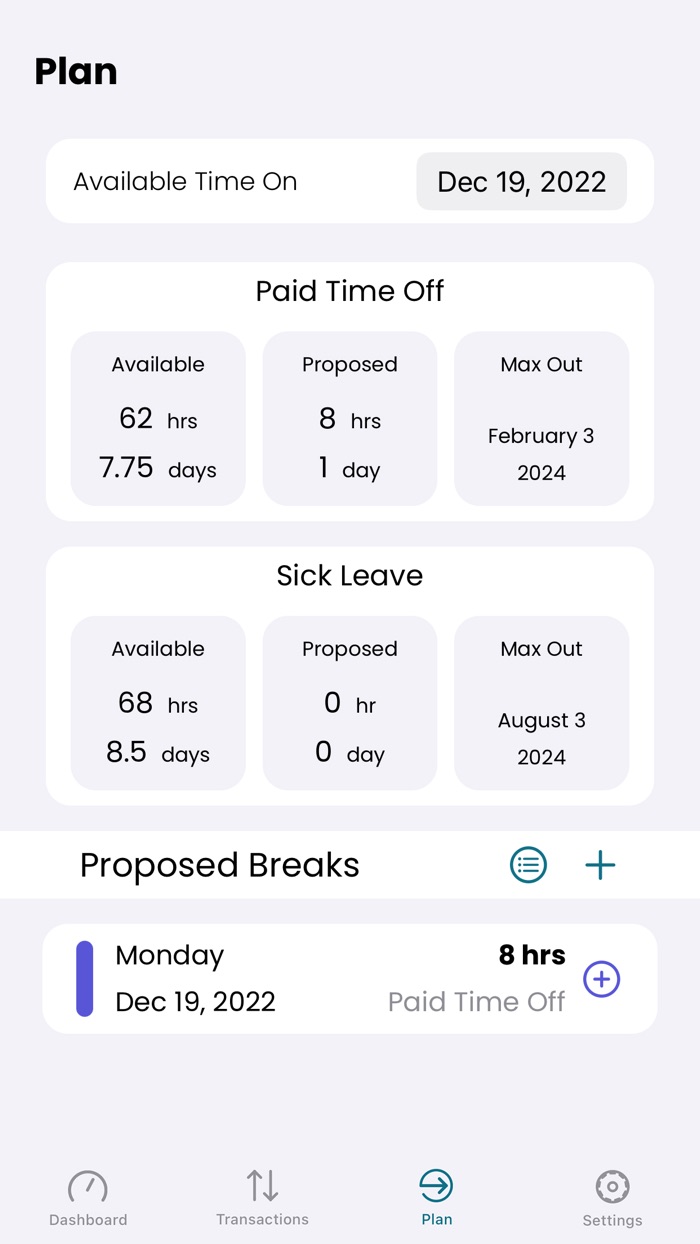Select the Plan tab
Screen dimensions: 700x1244
436,1198
